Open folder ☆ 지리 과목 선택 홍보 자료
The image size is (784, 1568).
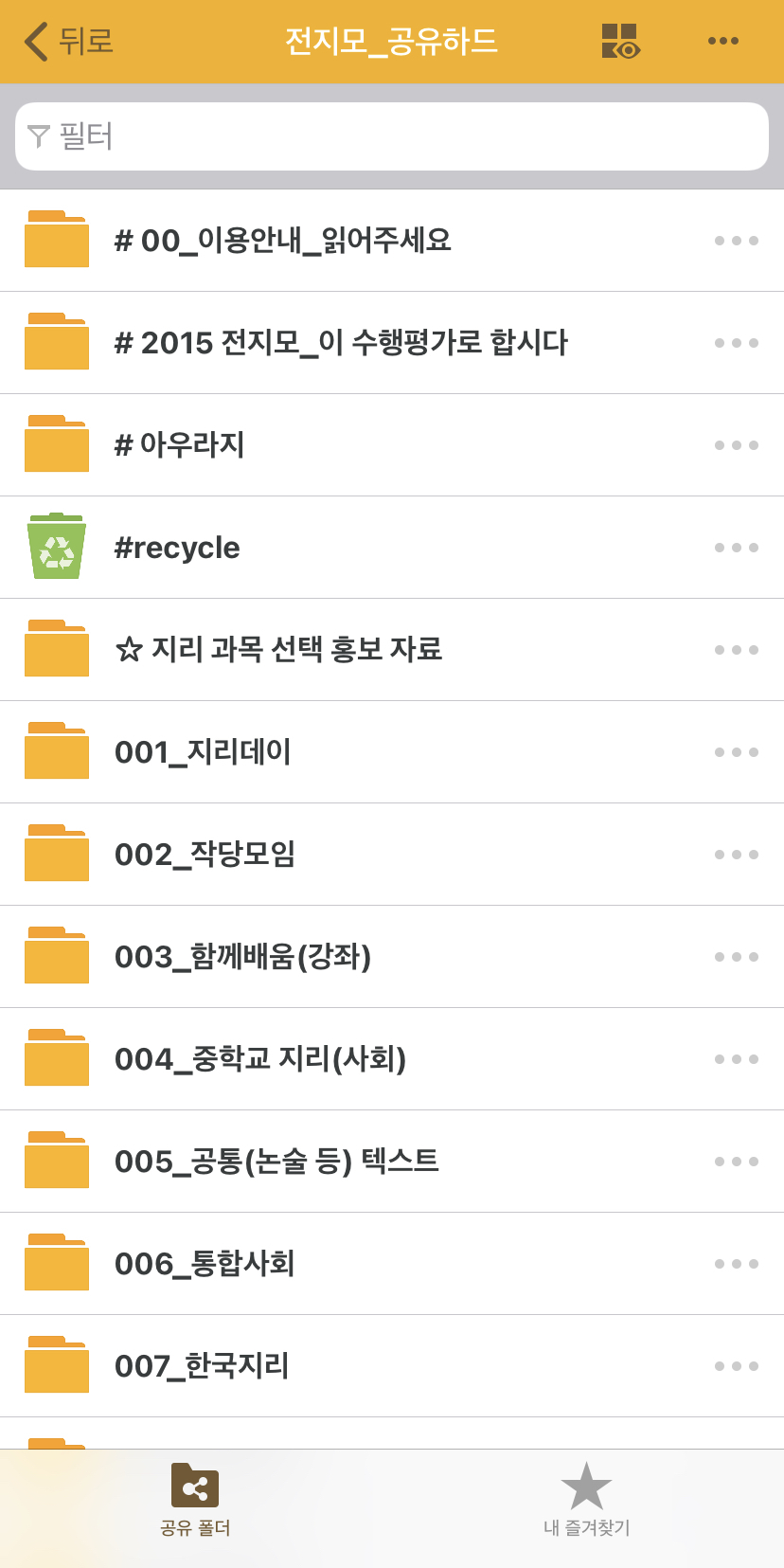(278, 650)
